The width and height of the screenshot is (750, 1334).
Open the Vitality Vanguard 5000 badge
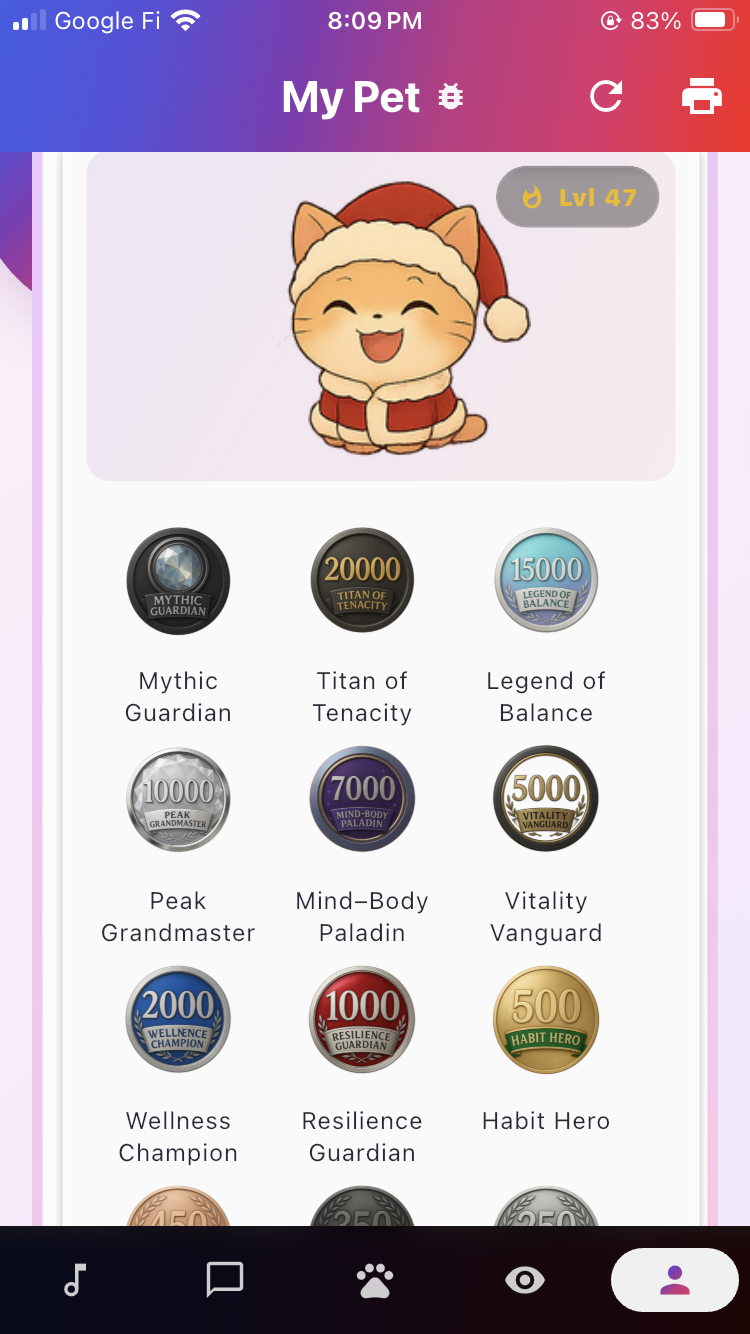[546, 799]
